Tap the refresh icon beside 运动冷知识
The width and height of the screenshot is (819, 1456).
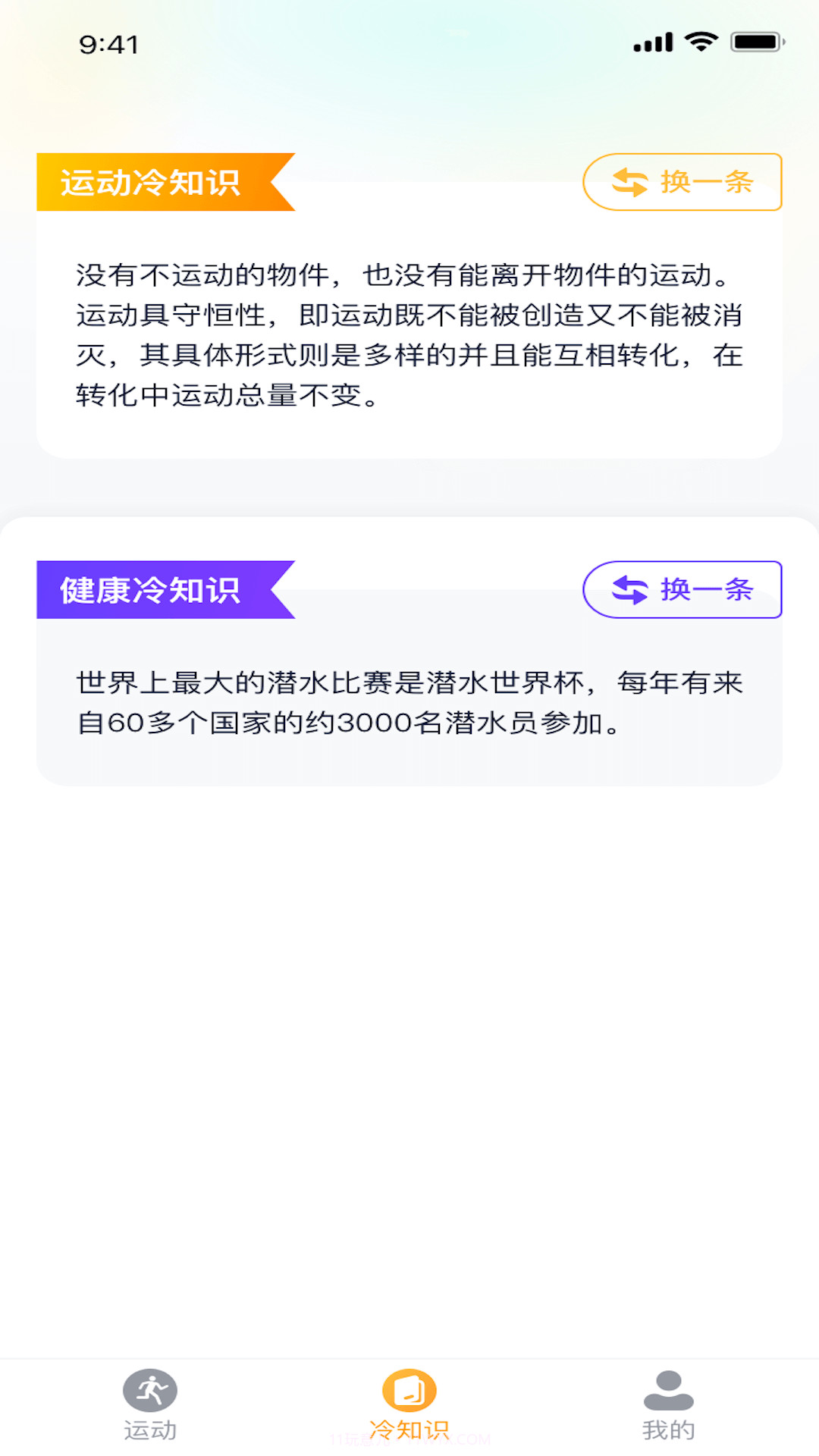click(629, 182)
